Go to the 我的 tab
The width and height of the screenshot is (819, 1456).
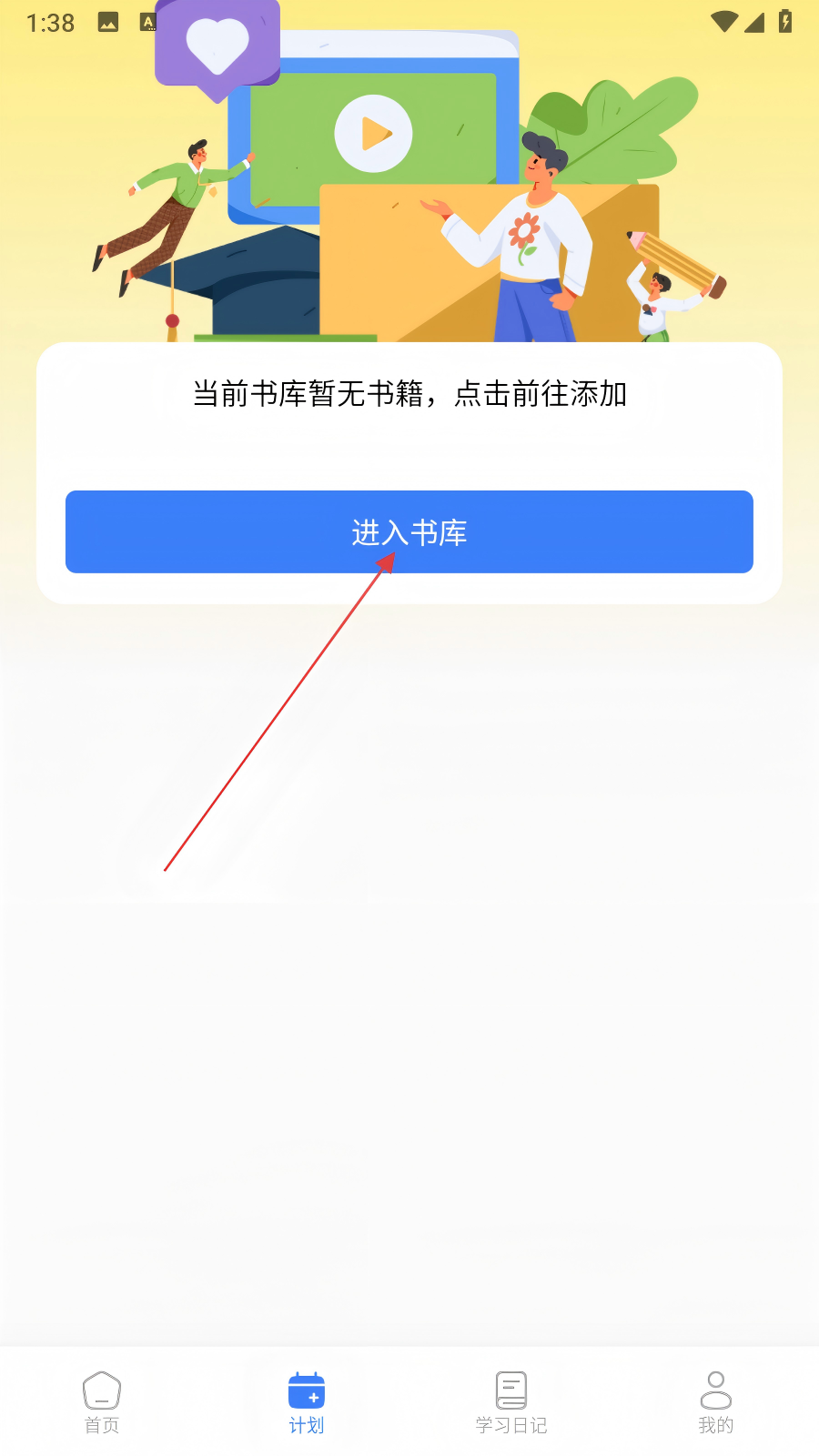[716, 1402]
